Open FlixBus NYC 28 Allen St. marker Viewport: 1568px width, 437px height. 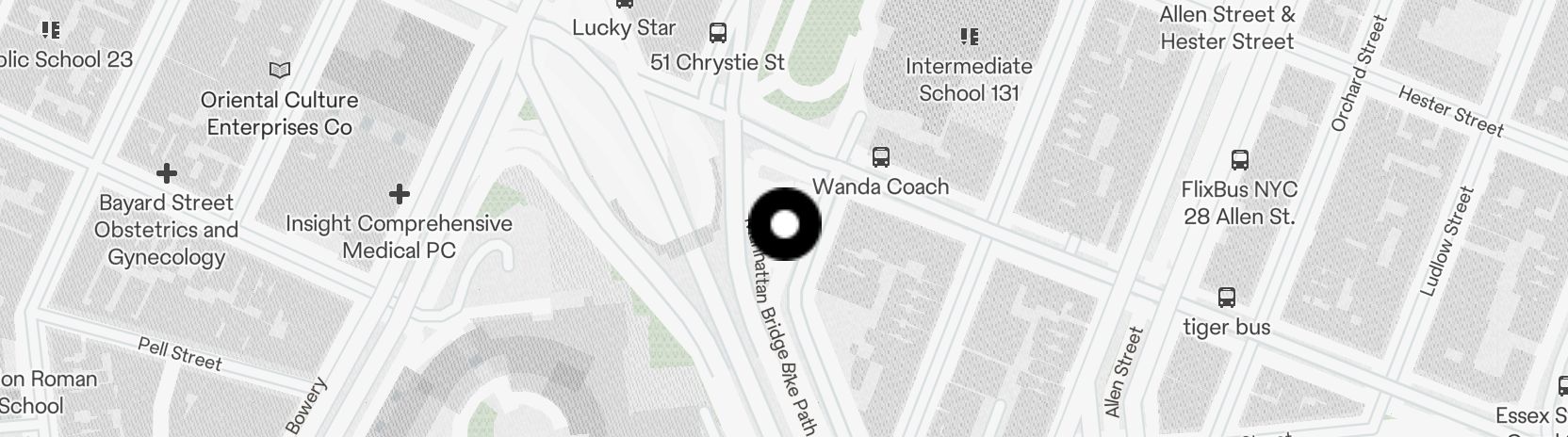1240,160
